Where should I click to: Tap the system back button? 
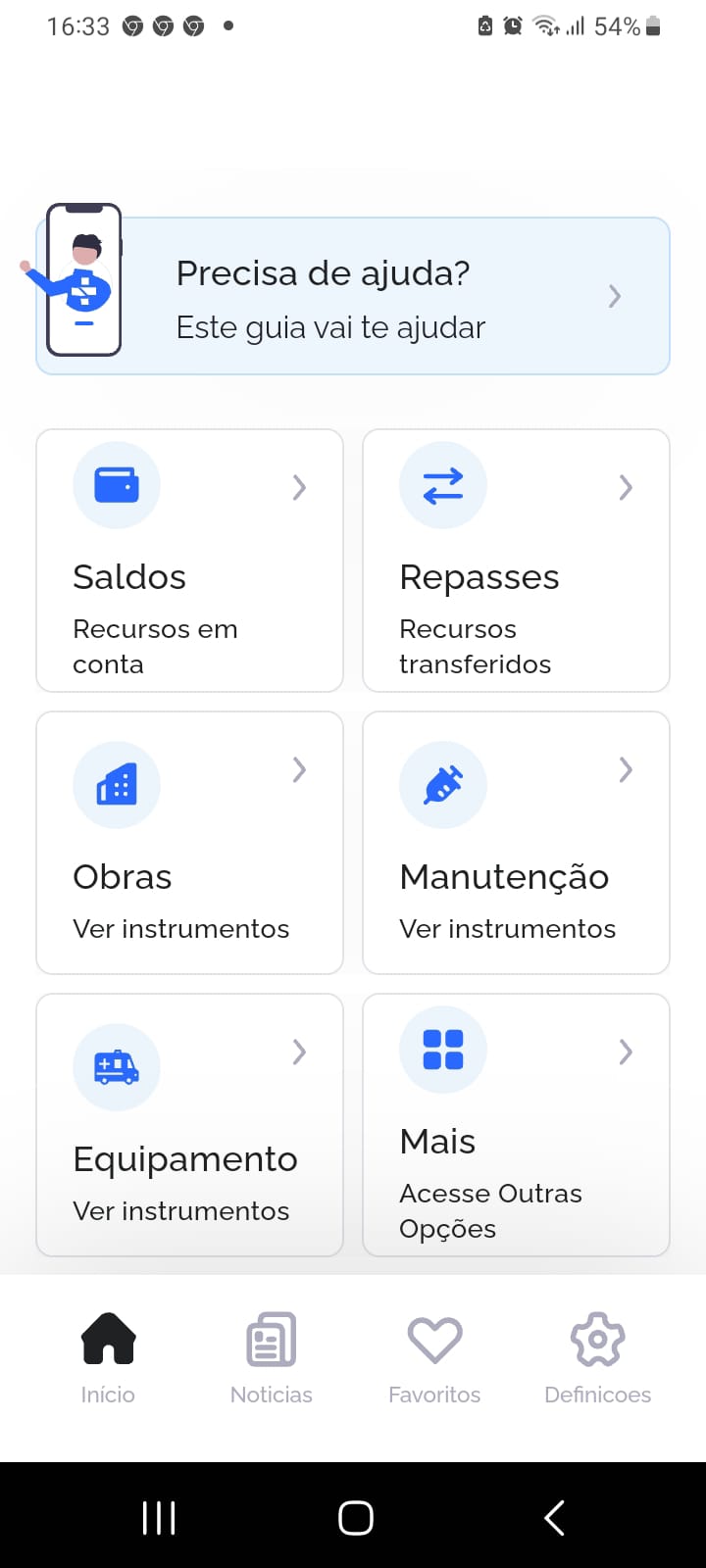[554, 1518]
